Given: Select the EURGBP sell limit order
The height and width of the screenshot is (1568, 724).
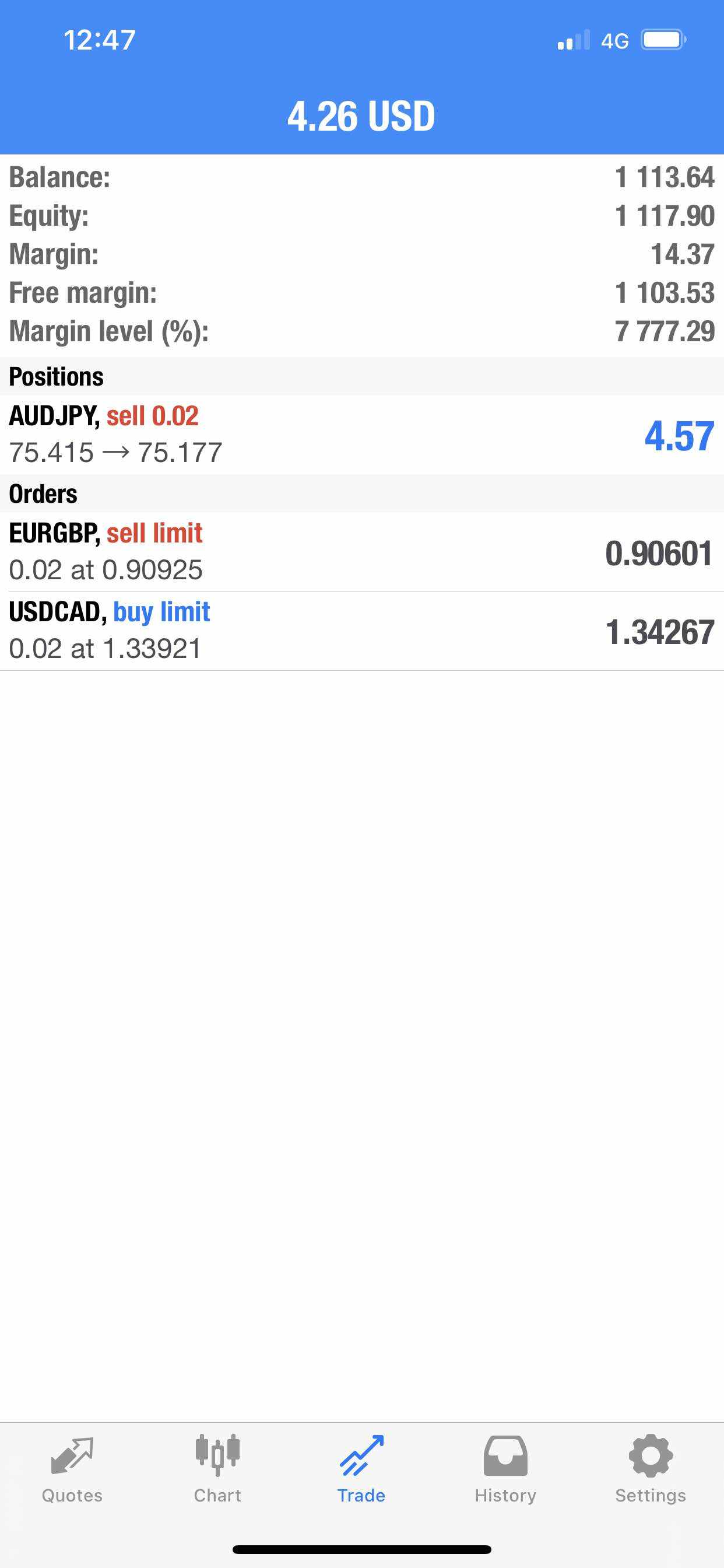Looking at the screenshot, I should pyautogui.click(x=362, y=551).
